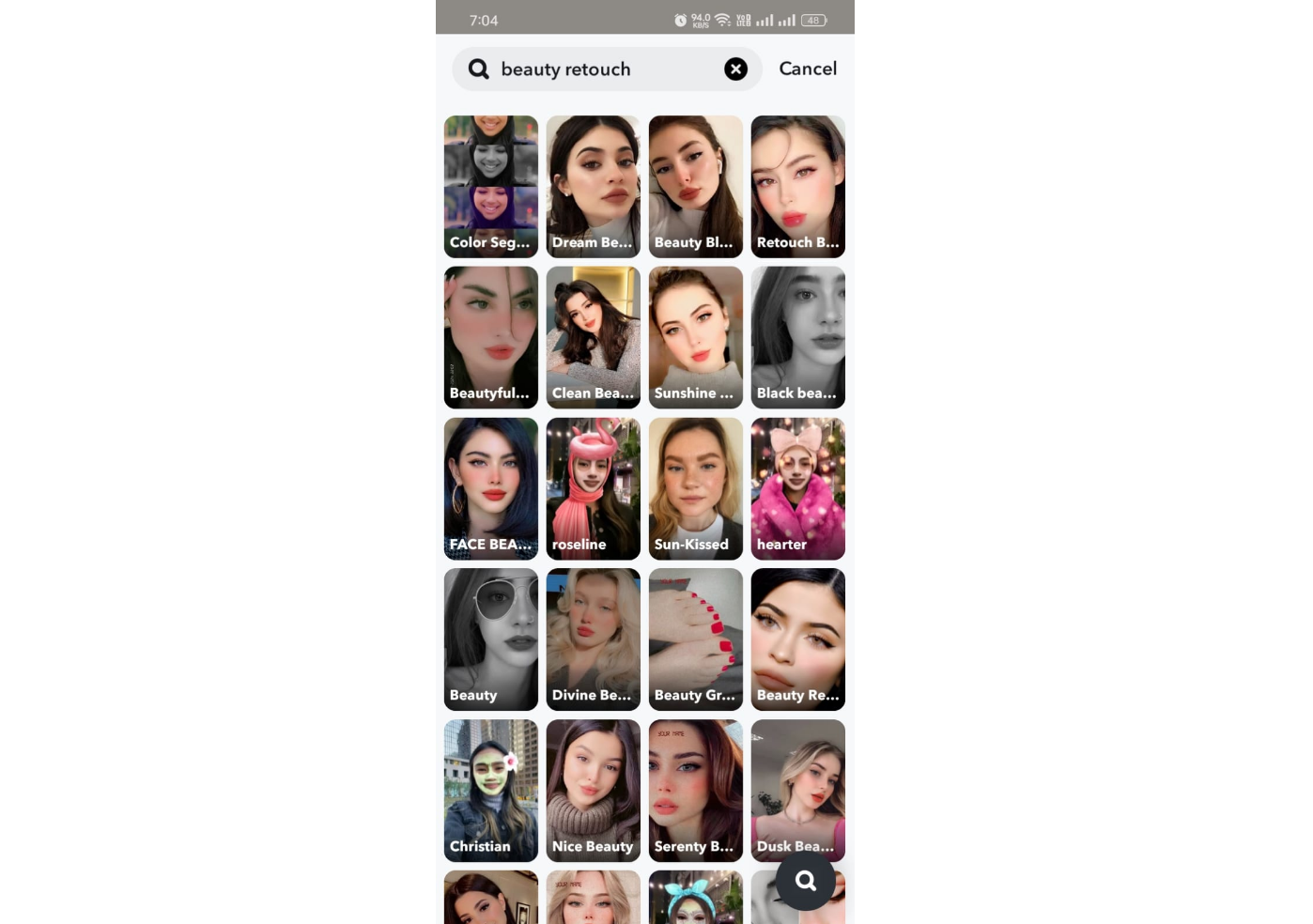The image size is (1313, 924).
Task: Select the Dream Be... lens
Action: (x=594, y=186)
